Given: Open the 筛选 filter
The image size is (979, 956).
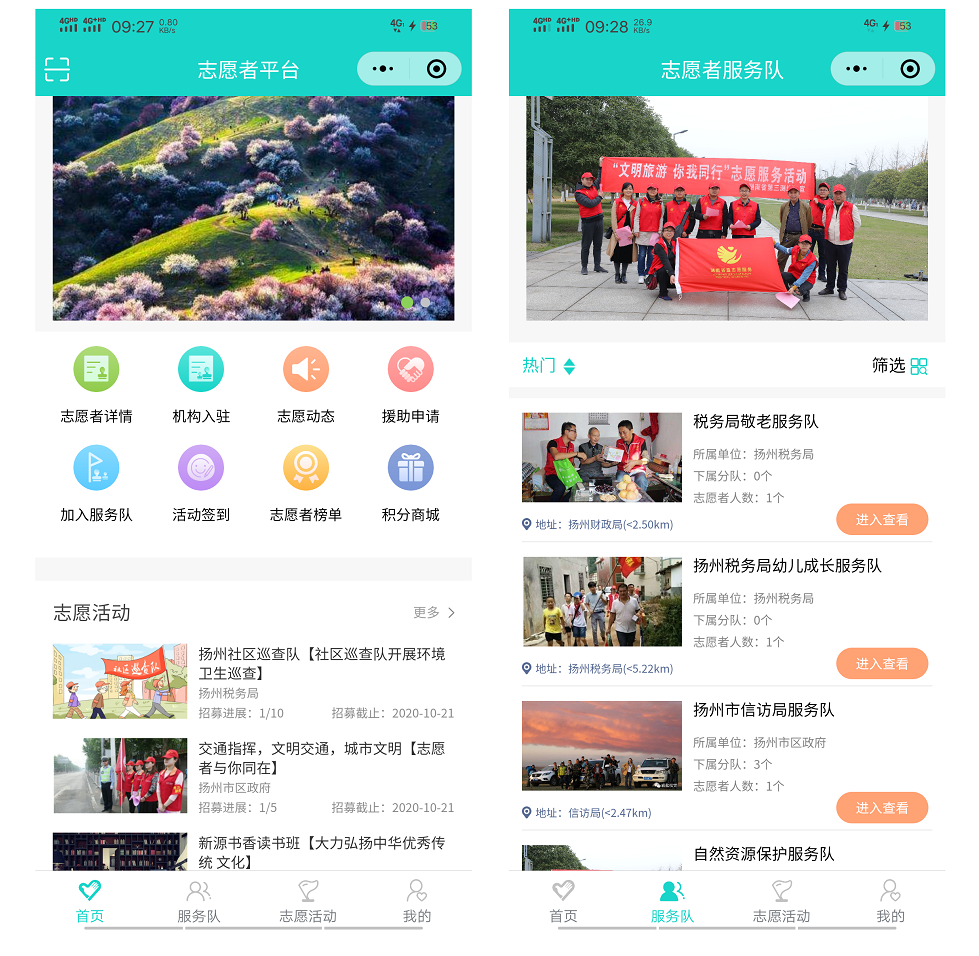Looking at the screenshot, I should 899,366.
